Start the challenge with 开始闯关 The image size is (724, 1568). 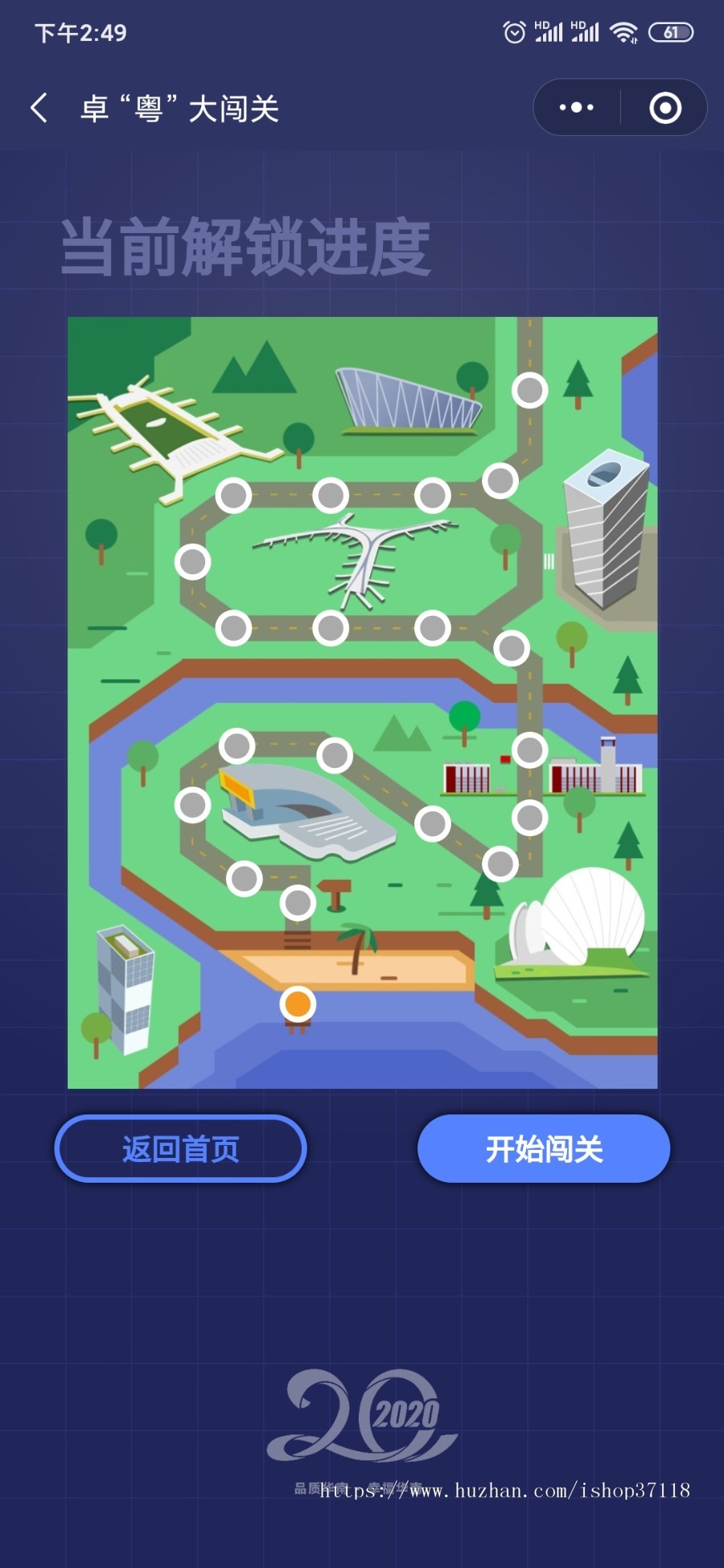(544, 1148)
